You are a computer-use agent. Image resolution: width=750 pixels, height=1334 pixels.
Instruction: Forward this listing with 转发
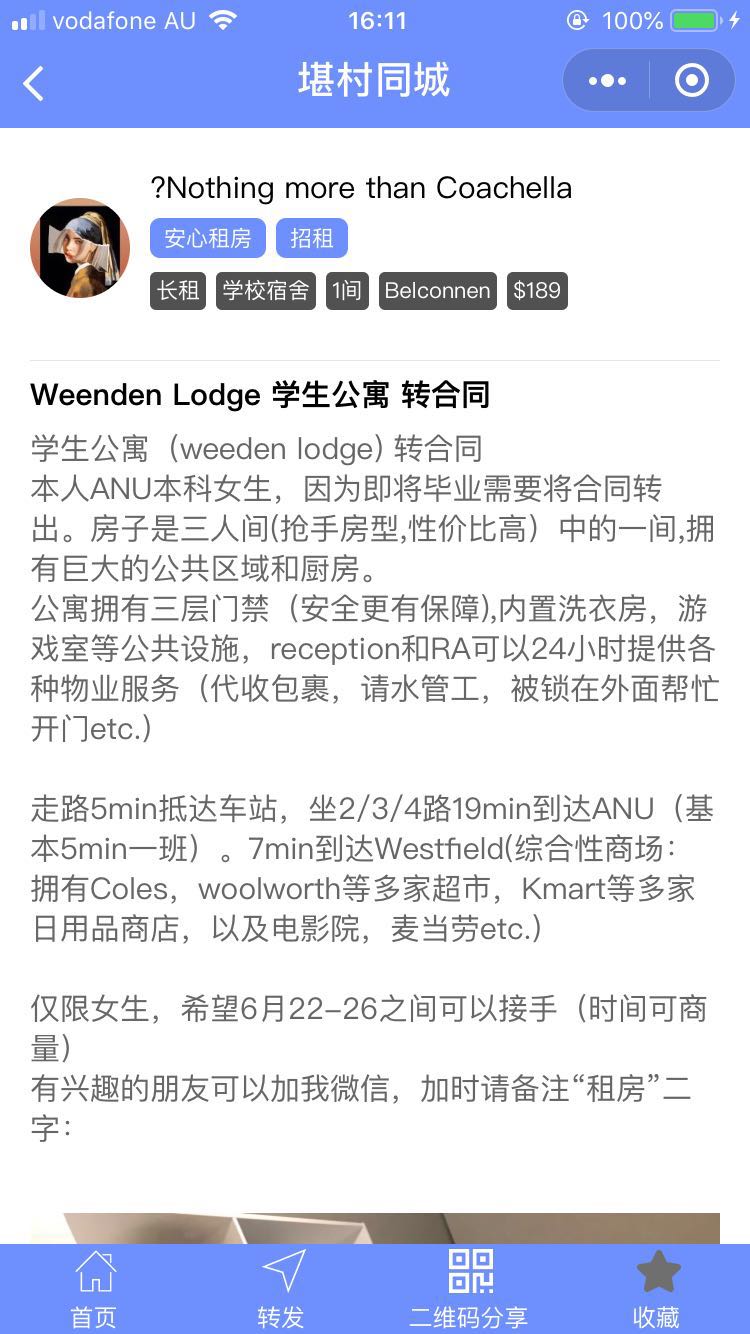[281, 1289]
